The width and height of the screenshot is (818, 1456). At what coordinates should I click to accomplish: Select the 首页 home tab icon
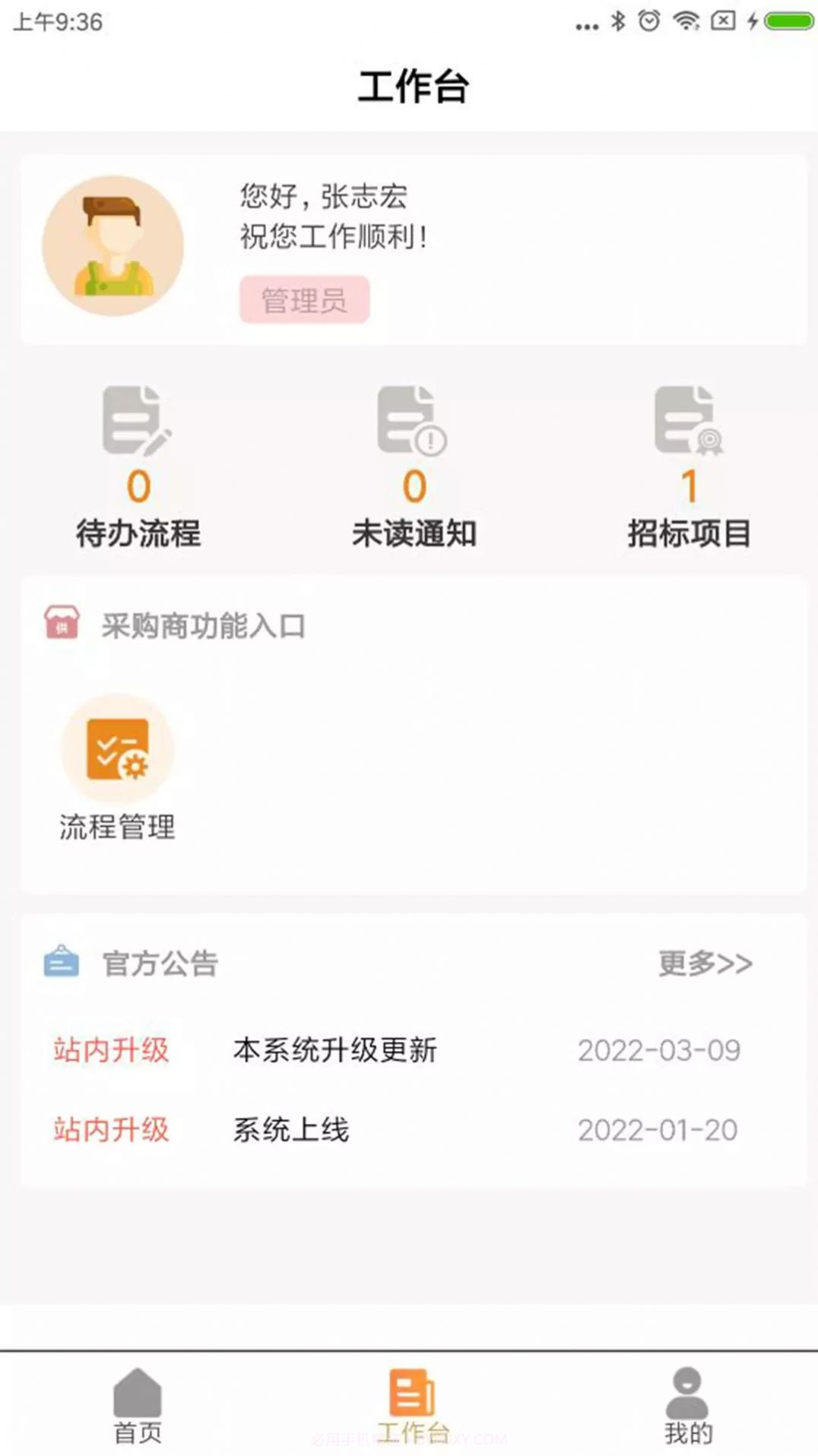coord(138,1406)
